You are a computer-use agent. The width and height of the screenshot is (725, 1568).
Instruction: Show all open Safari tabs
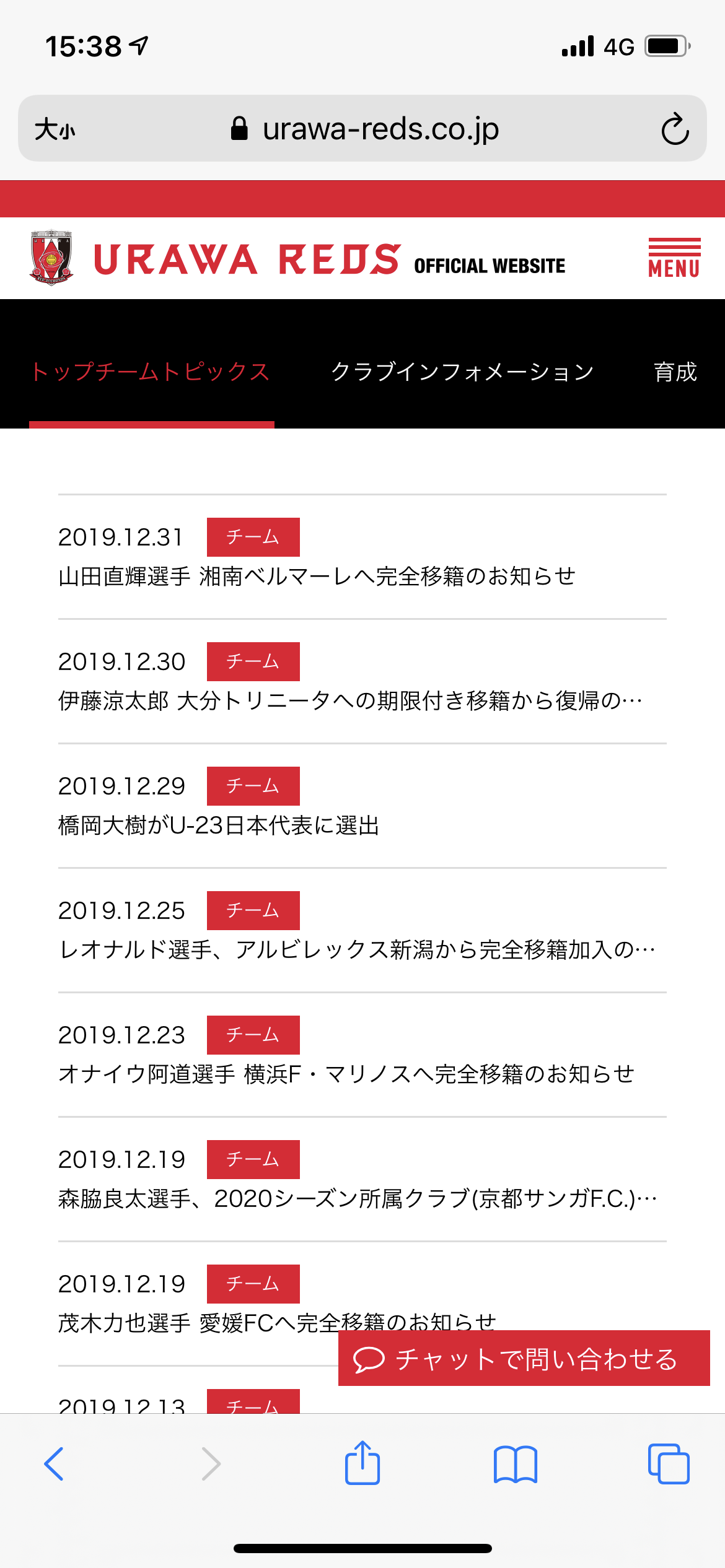click(x=669, y=1464)
